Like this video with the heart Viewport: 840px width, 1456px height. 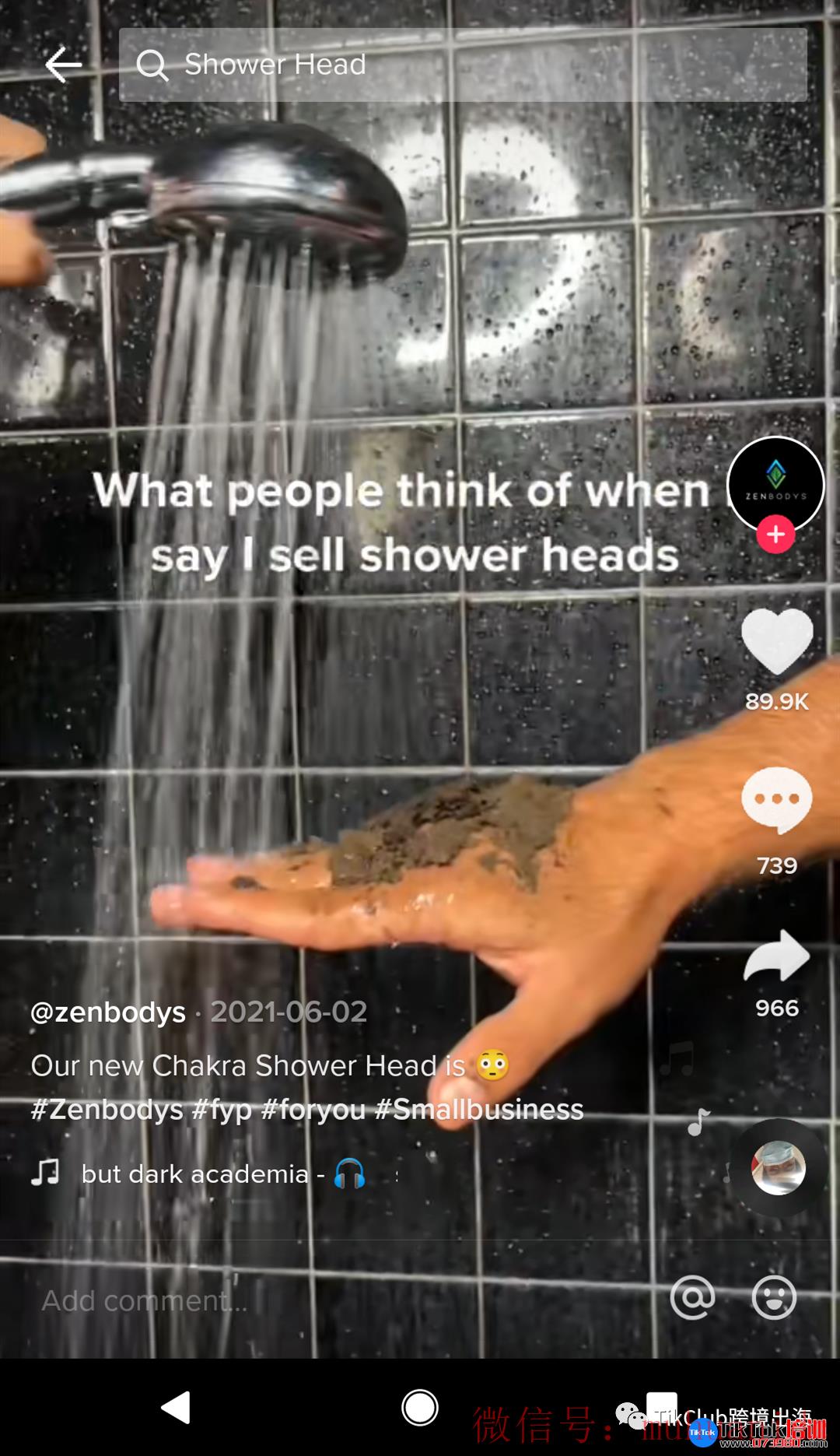tap(776, 641)
